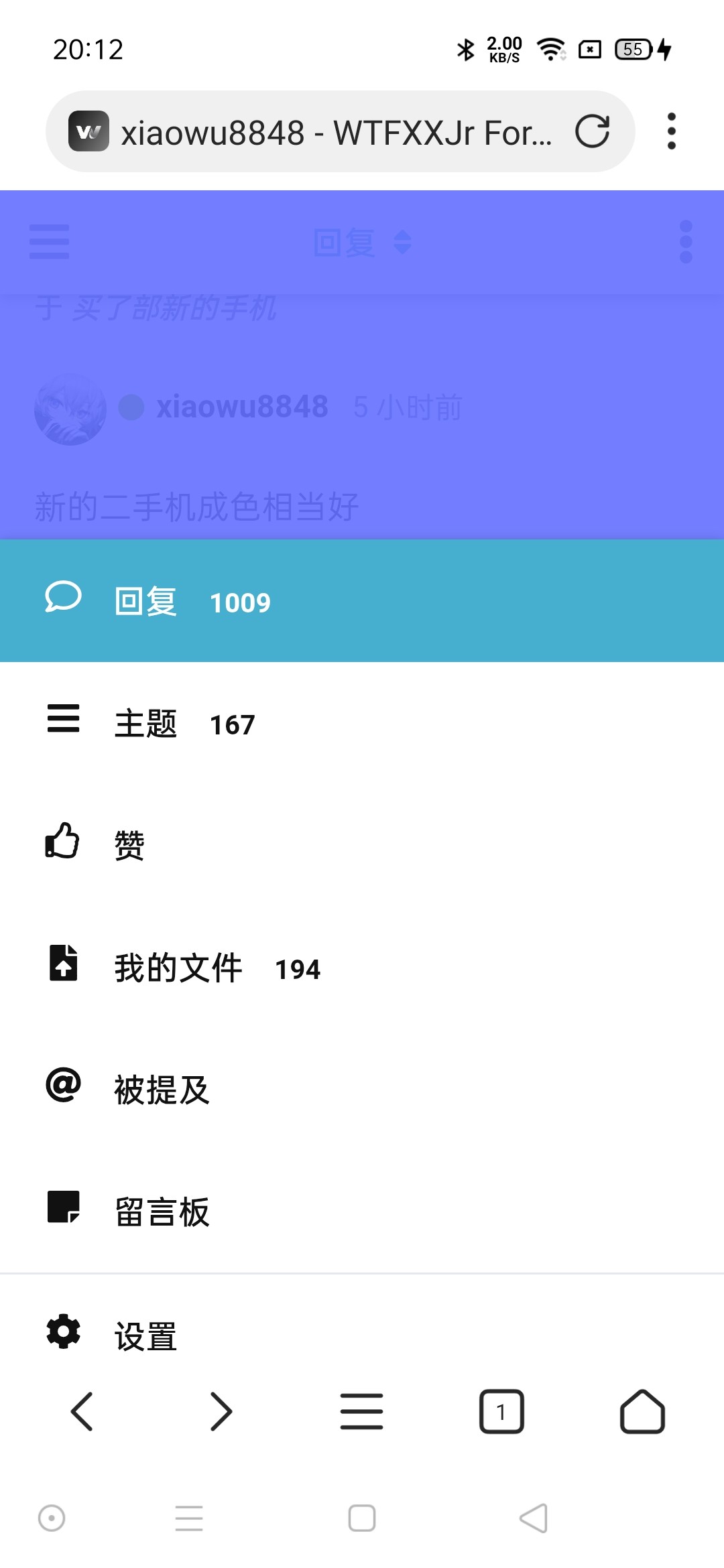
Task: Select the 回复 option with 1009 replies
Action: point(362,601)
